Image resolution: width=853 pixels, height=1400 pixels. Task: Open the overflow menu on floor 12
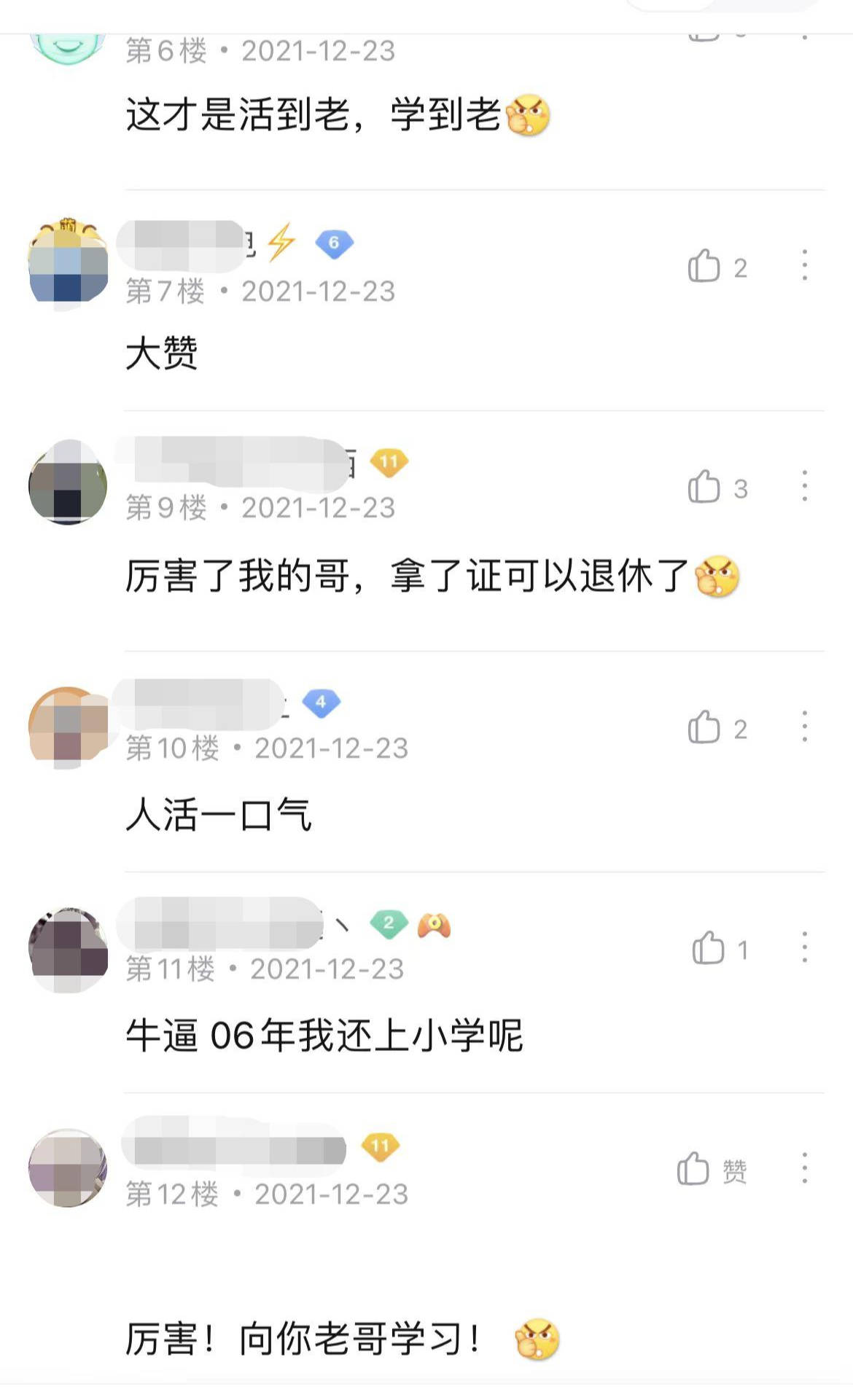pos(804,1168)
